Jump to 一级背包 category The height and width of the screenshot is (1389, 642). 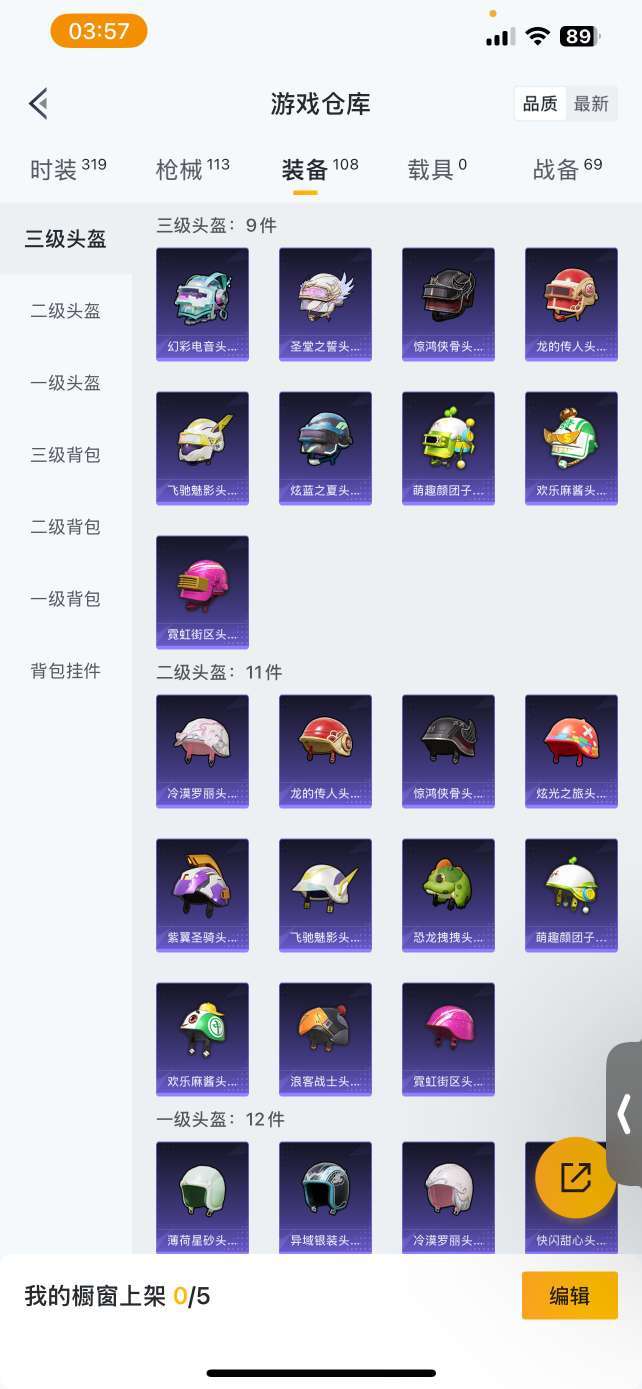(66, 599)
